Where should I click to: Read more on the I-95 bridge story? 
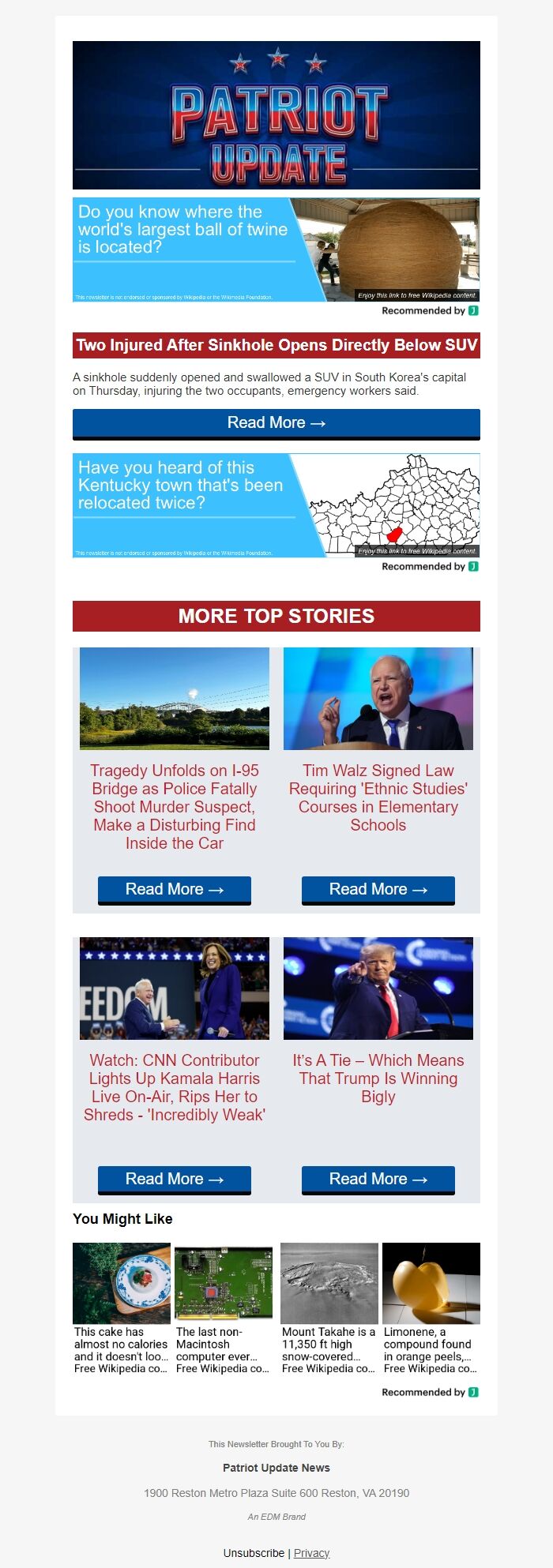click(x=175, y=890)
